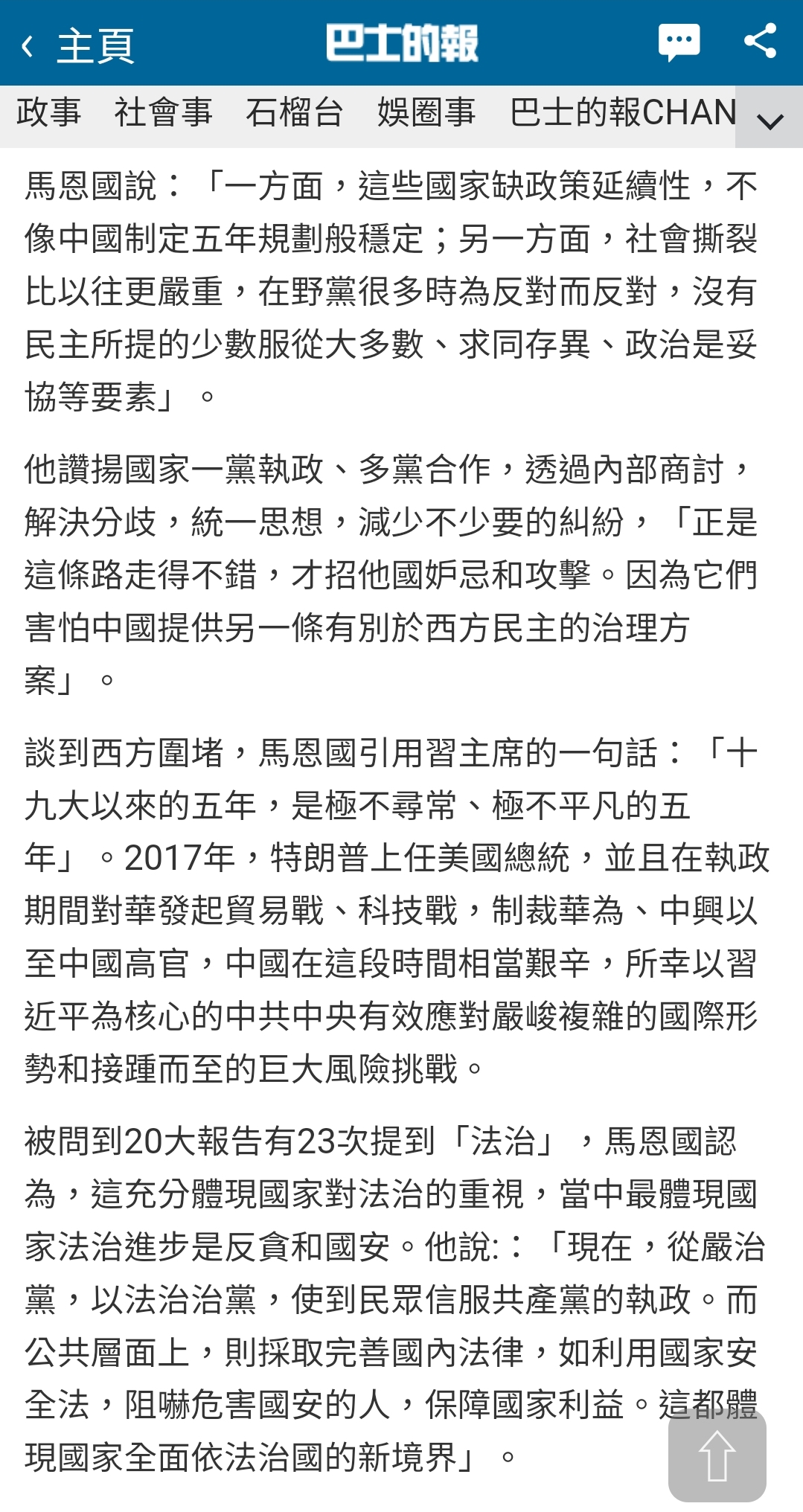
Task: Go back to 主頁
Action: 77,45
